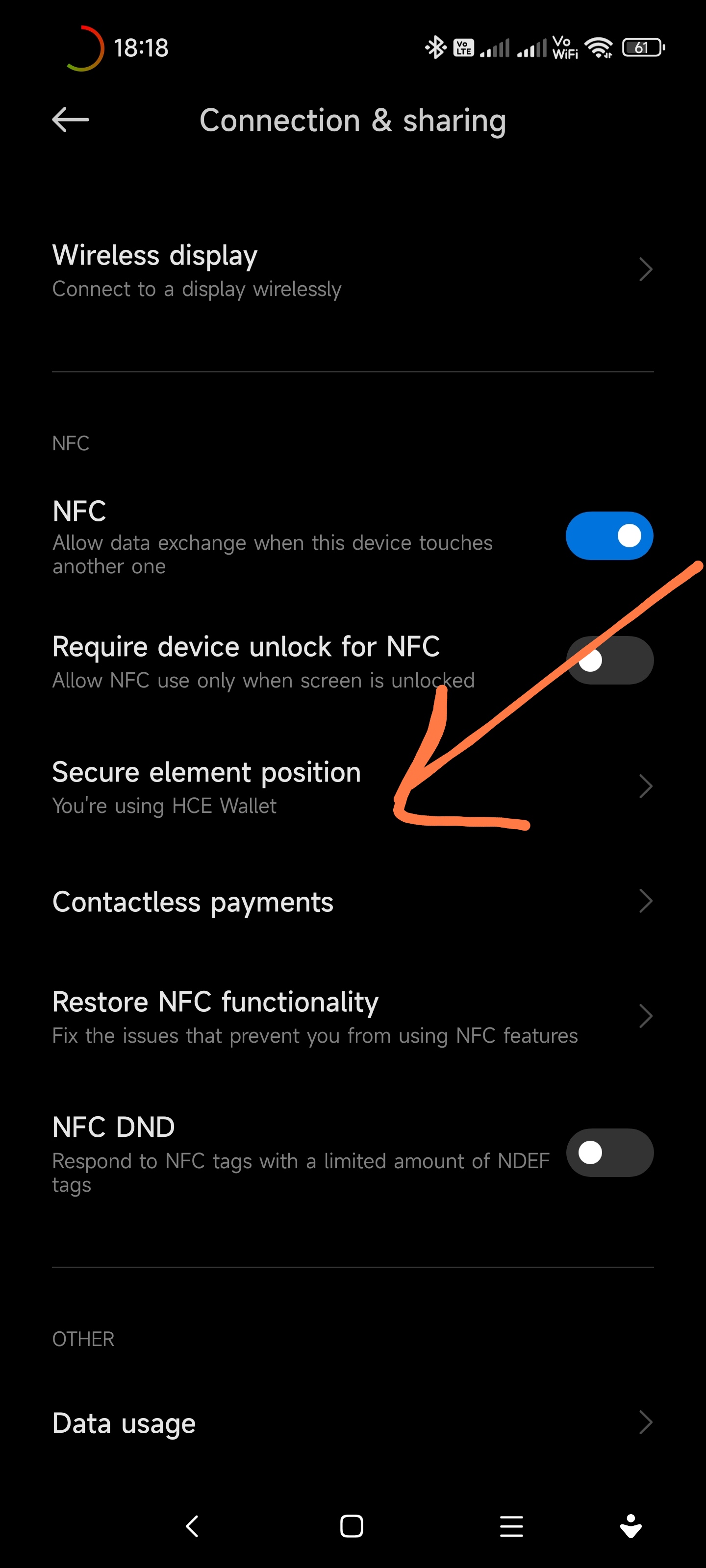Go back using the top arrow

[x=71, y=120]
